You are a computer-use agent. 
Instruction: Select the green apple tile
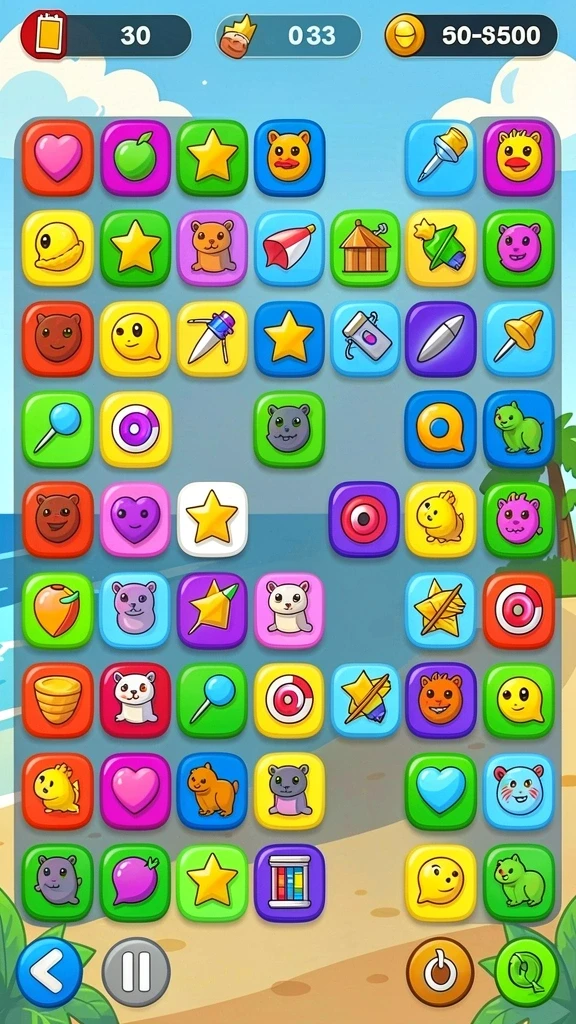pyautogui.click(x=135, y=157)
